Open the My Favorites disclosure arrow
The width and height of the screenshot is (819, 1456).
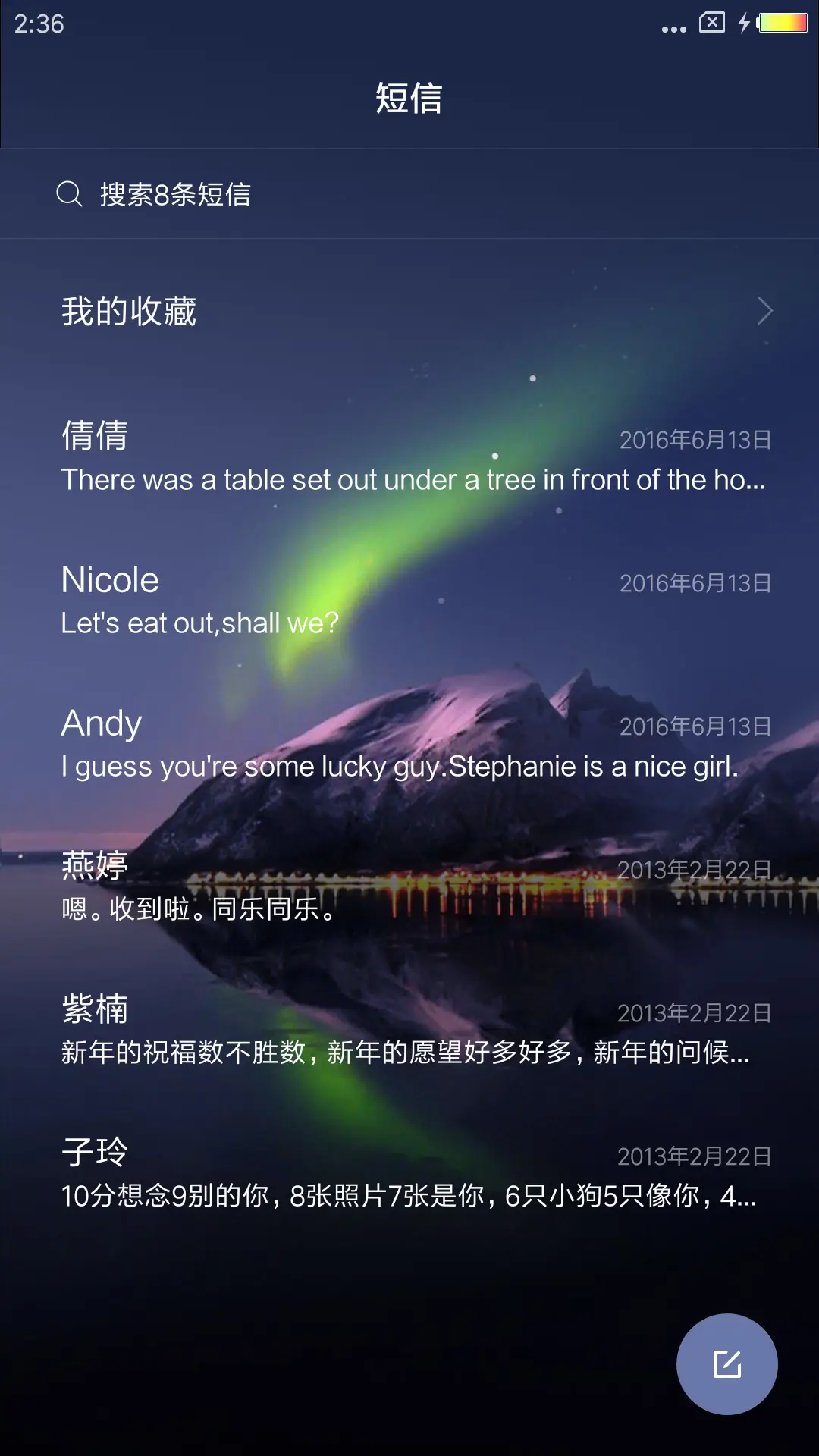[764, 311]
